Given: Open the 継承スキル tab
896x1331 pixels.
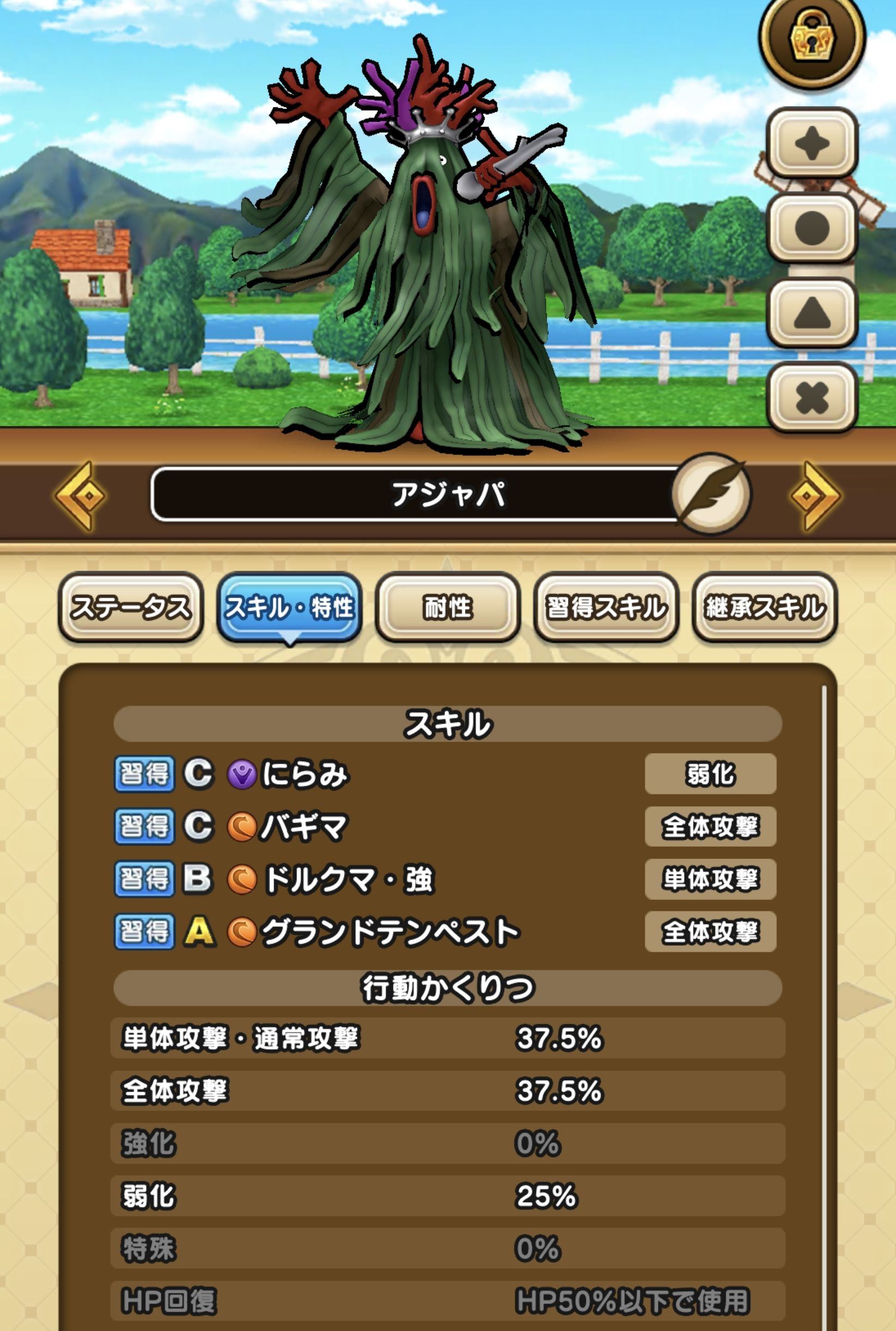Looking at the screenshot, I should coord(765,607).
